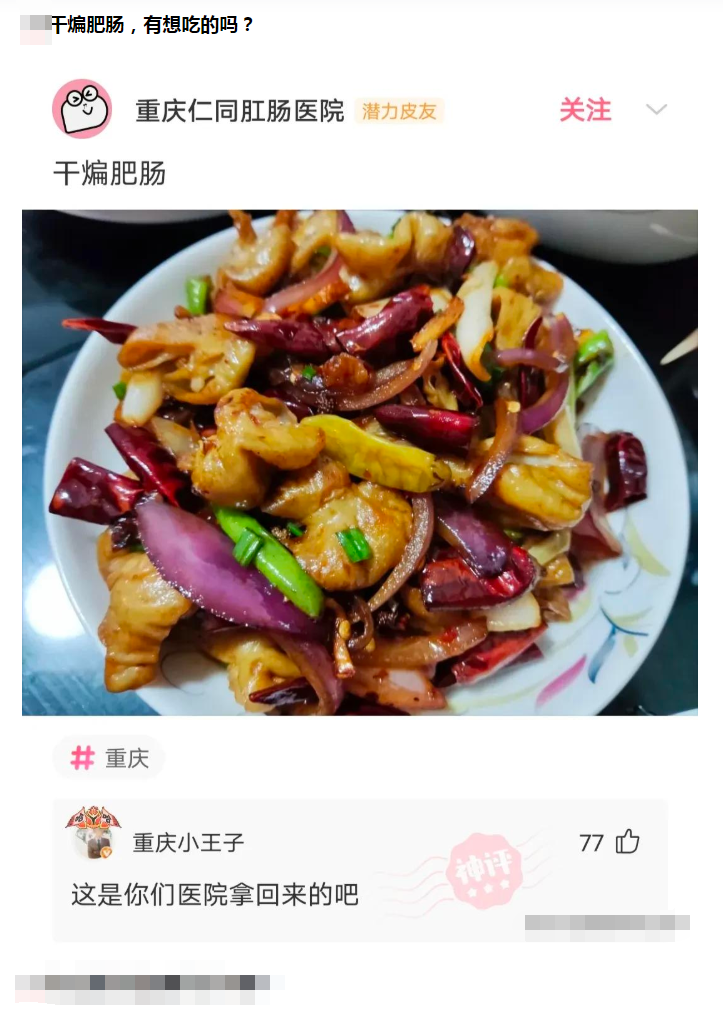
Task: Open the dry-fried intestine food photo
Action: click(x=361, y=463)
